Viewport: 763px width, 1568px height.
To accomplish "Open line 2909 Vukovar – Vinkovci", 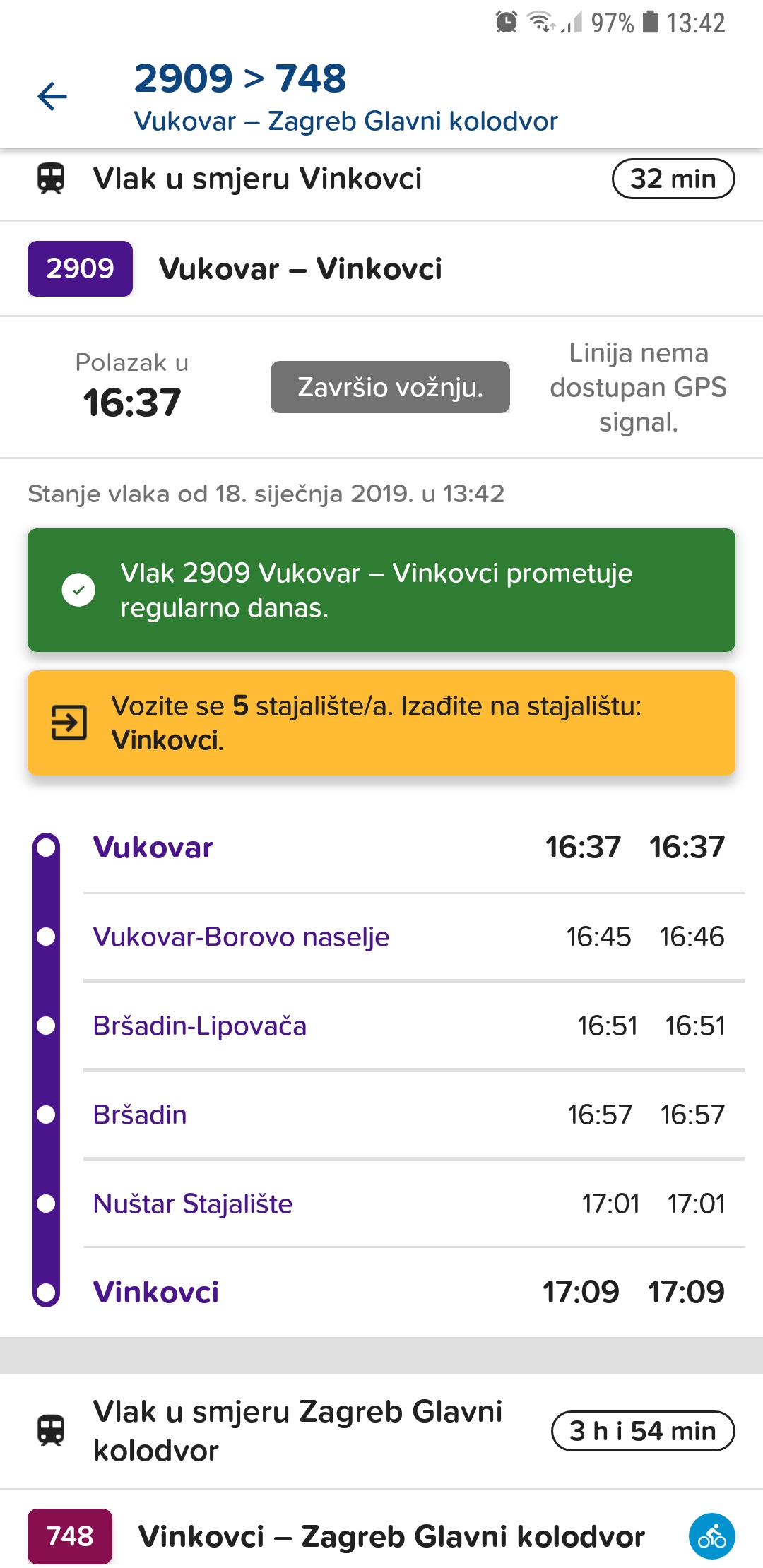I will pos(300,269).
